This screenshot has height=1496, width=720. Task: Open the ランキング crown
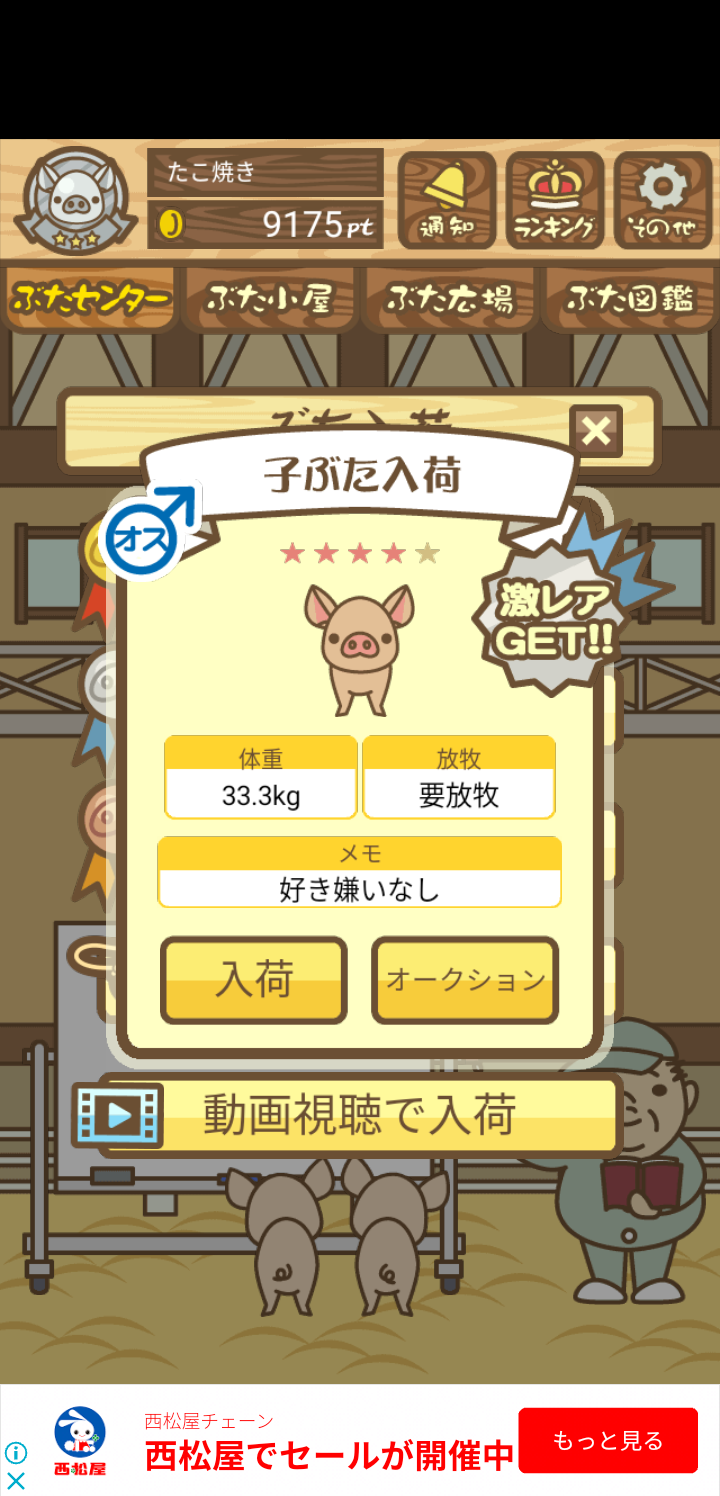click(555, 200)
